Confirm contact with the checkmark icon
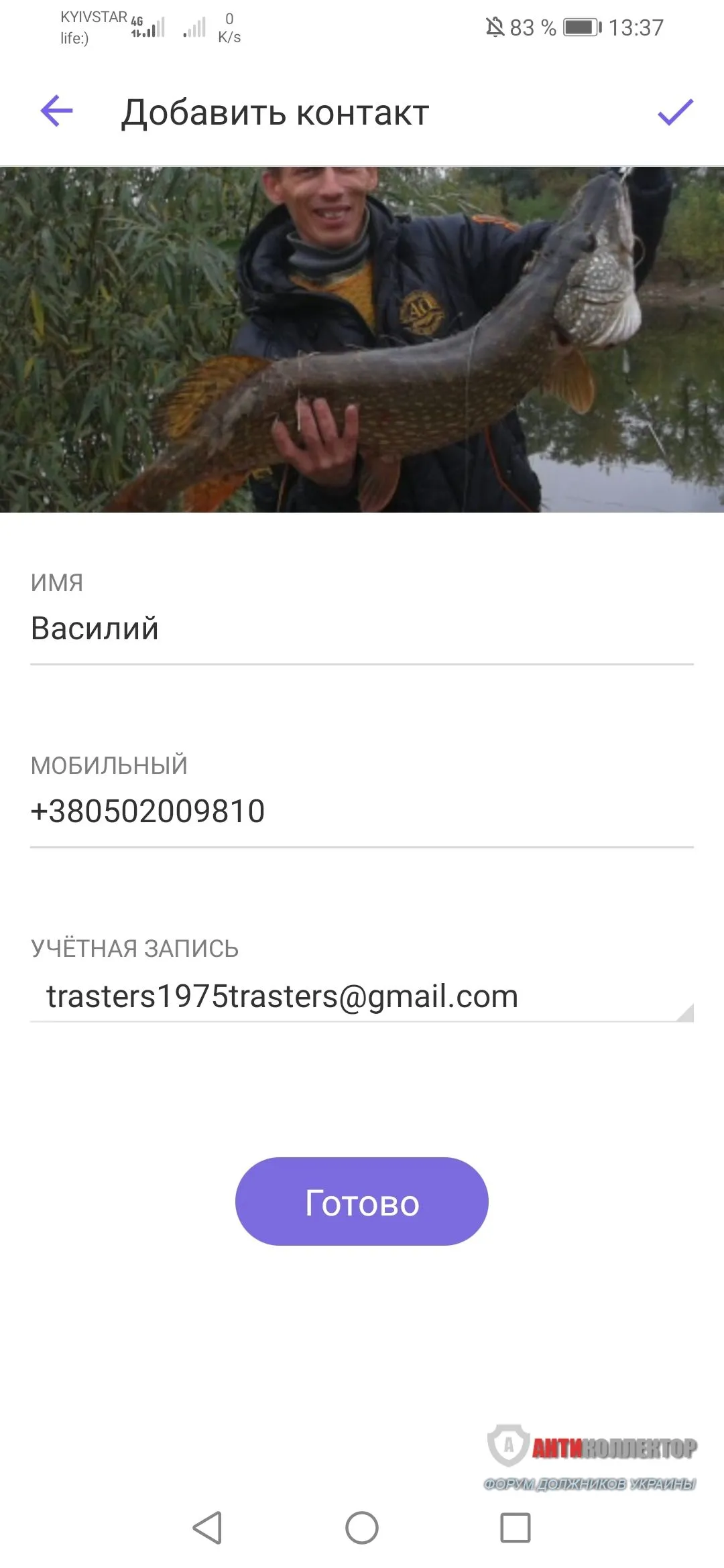 pos(674,113)
